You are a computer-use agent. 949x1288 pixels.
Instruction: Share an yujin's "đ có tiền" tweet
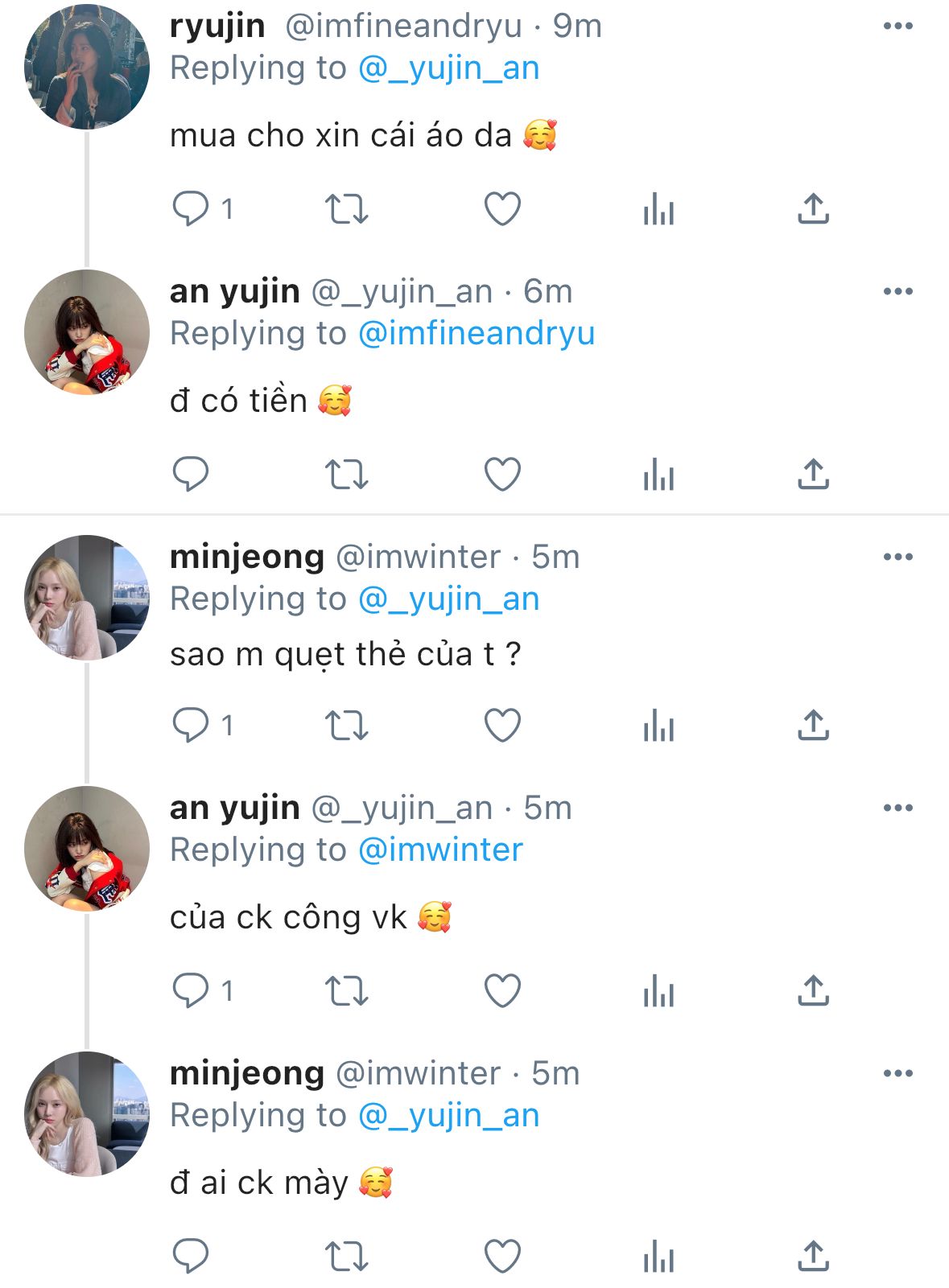(x=813, y=475)
